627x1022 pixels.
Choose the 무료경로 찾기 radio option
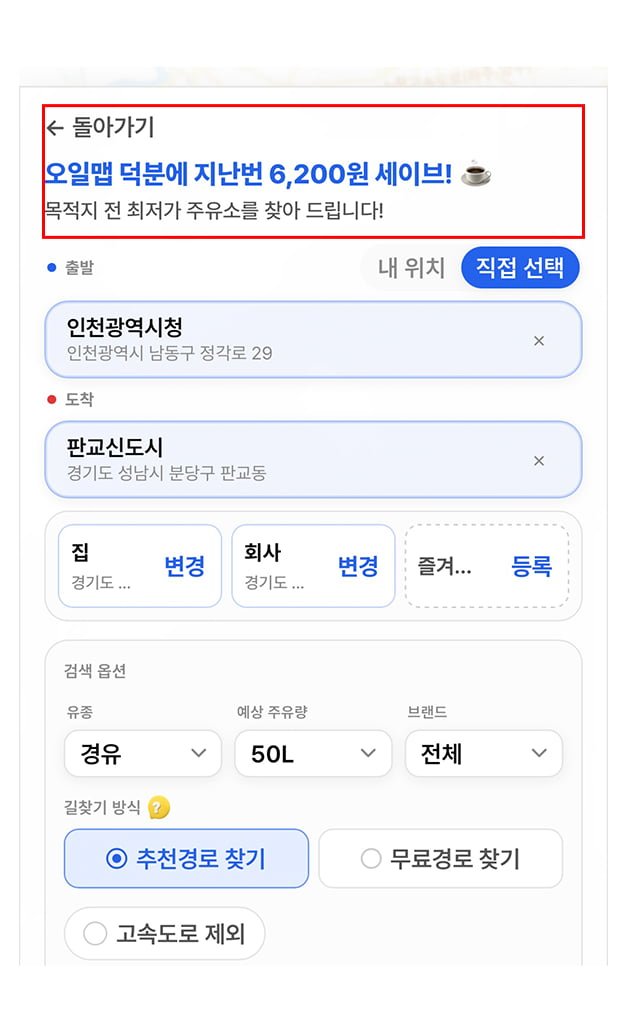click(x=441, y=858)
